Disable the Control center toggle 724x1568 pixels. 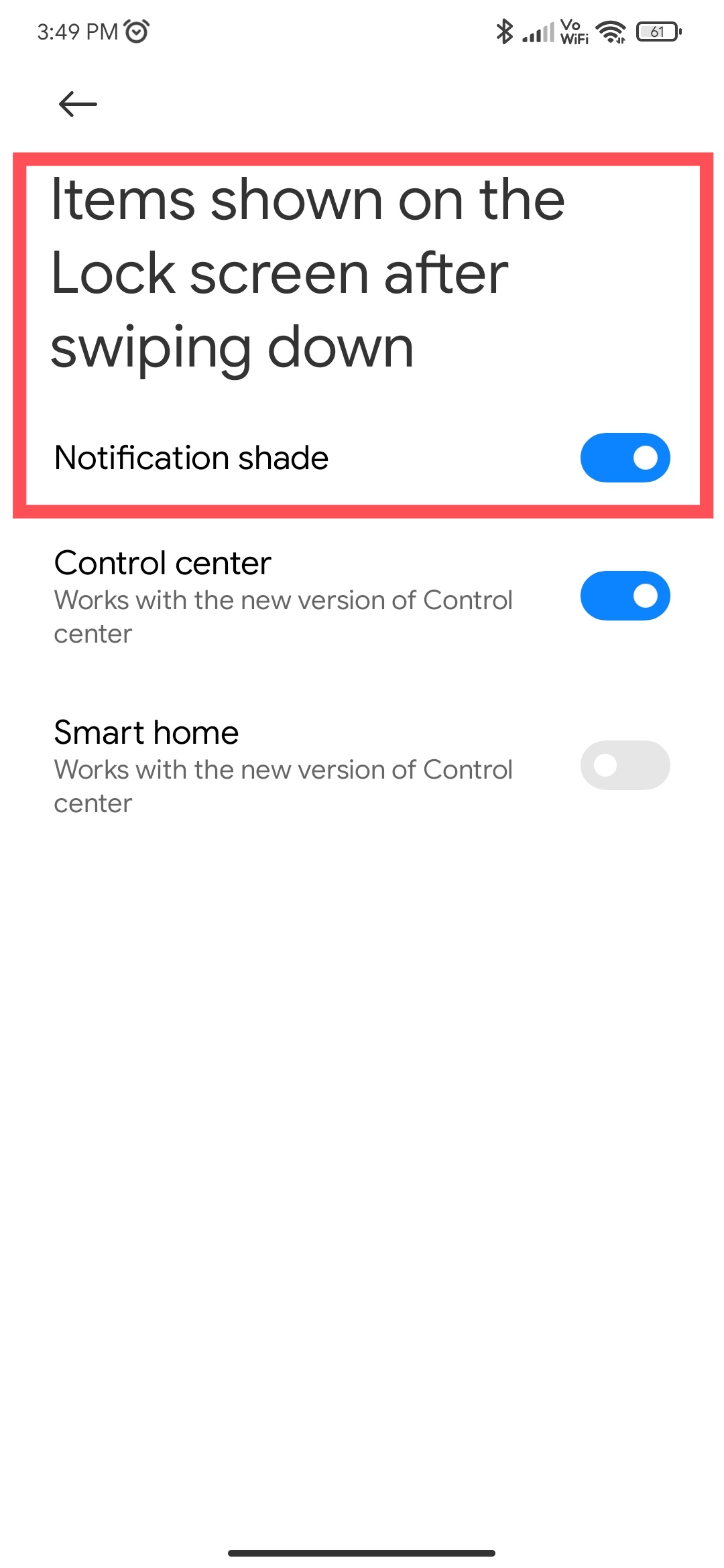625,596
